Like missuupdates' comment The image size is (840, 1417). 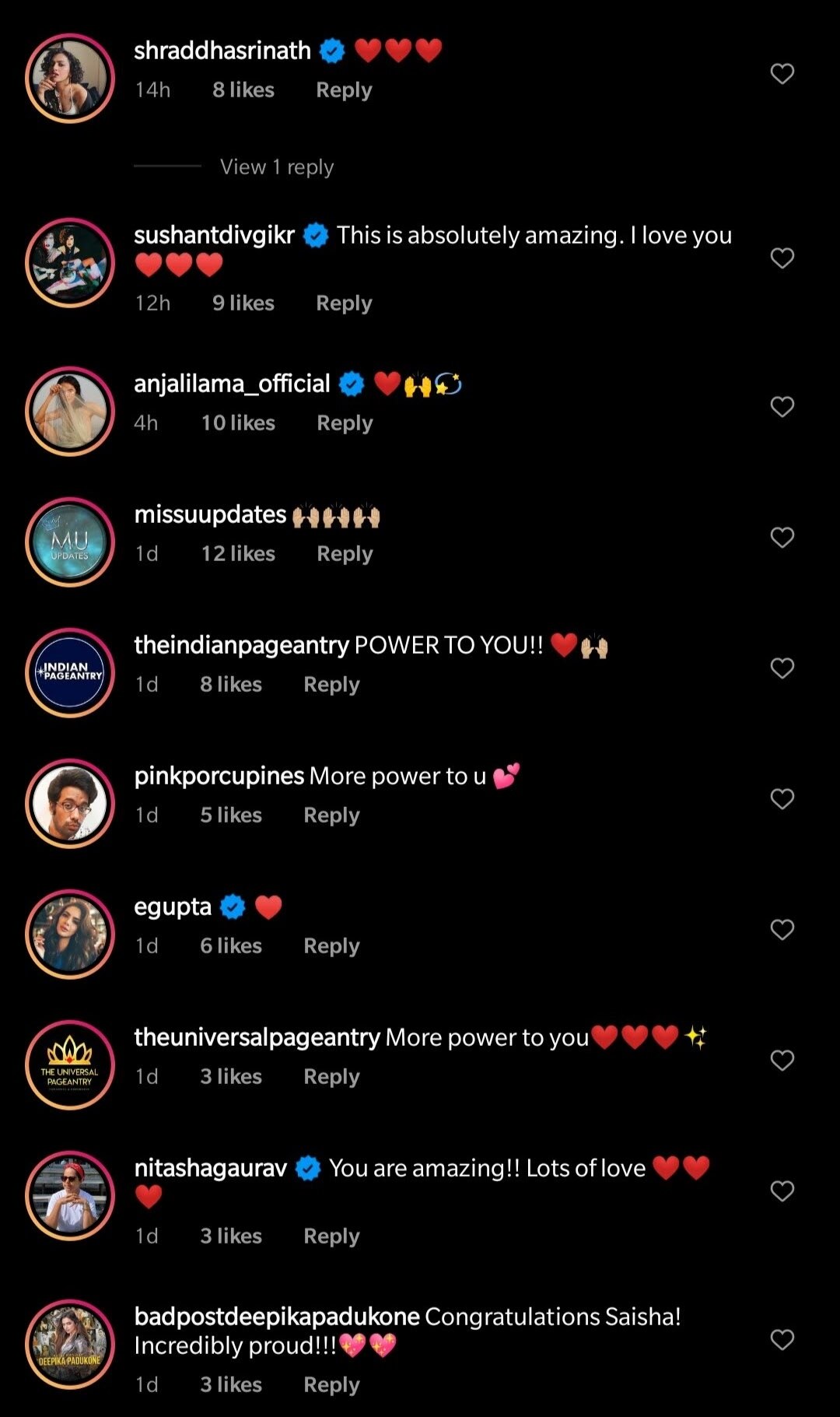coord(782,537)
